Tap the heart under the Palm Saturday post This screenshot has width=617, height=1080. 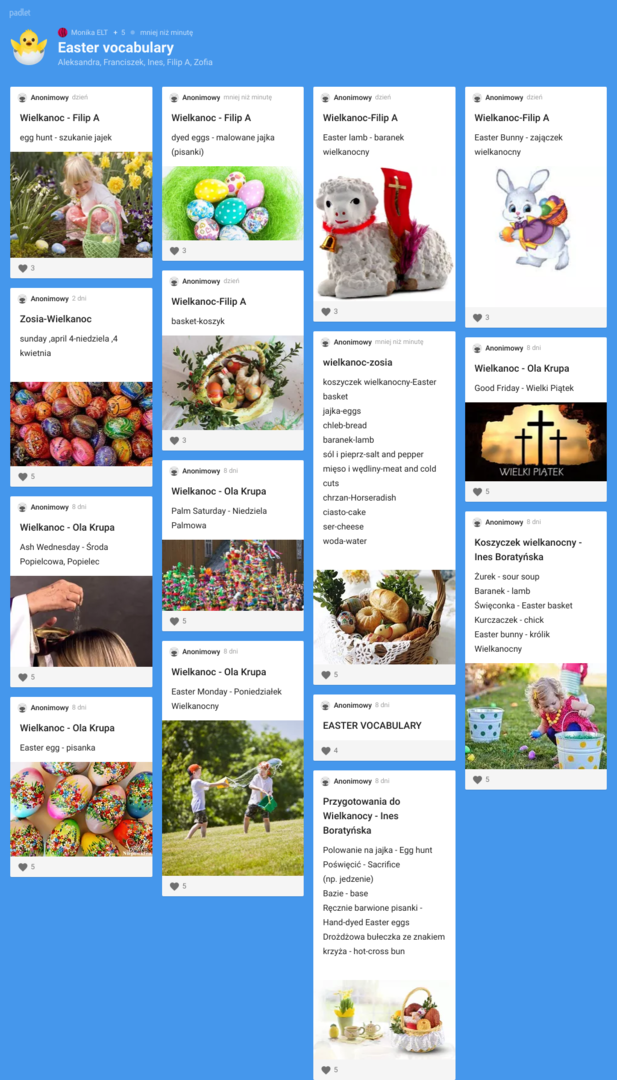pyautogui.click(x=174, y=621)
